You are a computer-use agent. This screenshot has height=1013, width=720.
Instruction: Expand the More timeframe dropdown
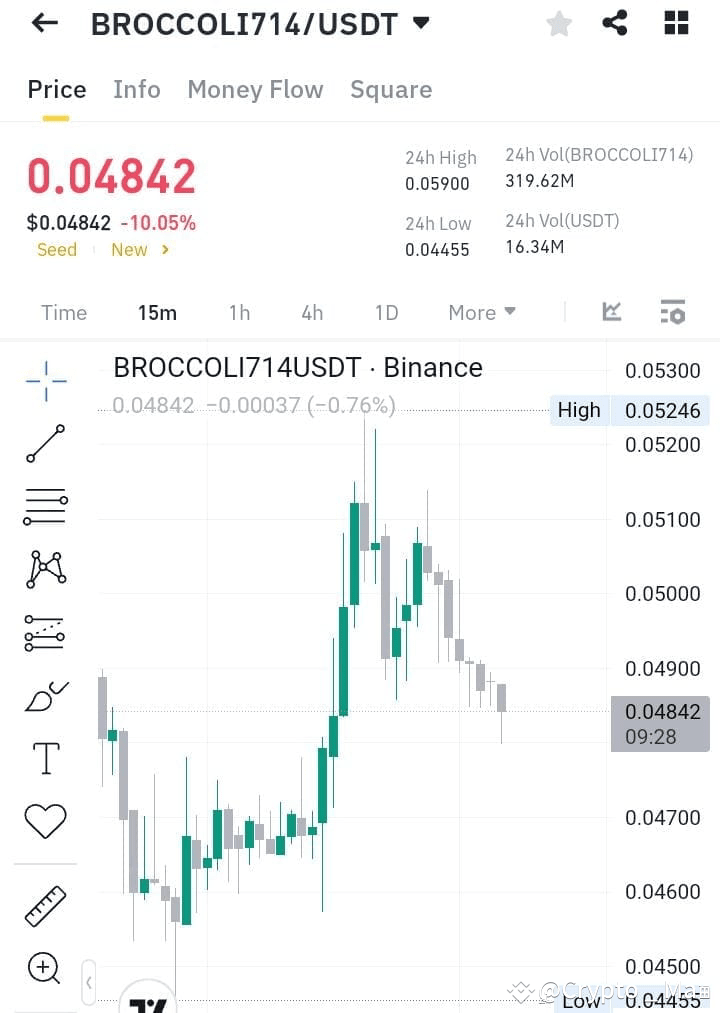(x=481, y=312)
